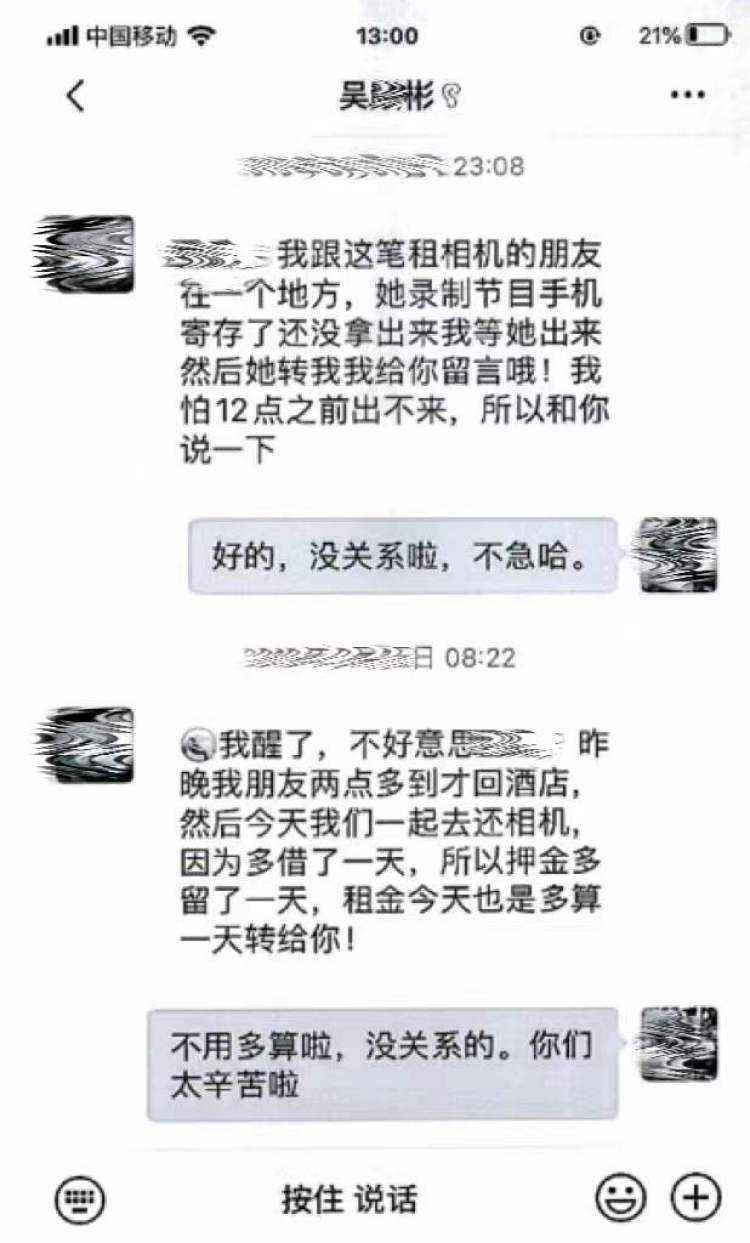
Task: Switch to keyboard text input
Action: click(x=80, y=1197)
